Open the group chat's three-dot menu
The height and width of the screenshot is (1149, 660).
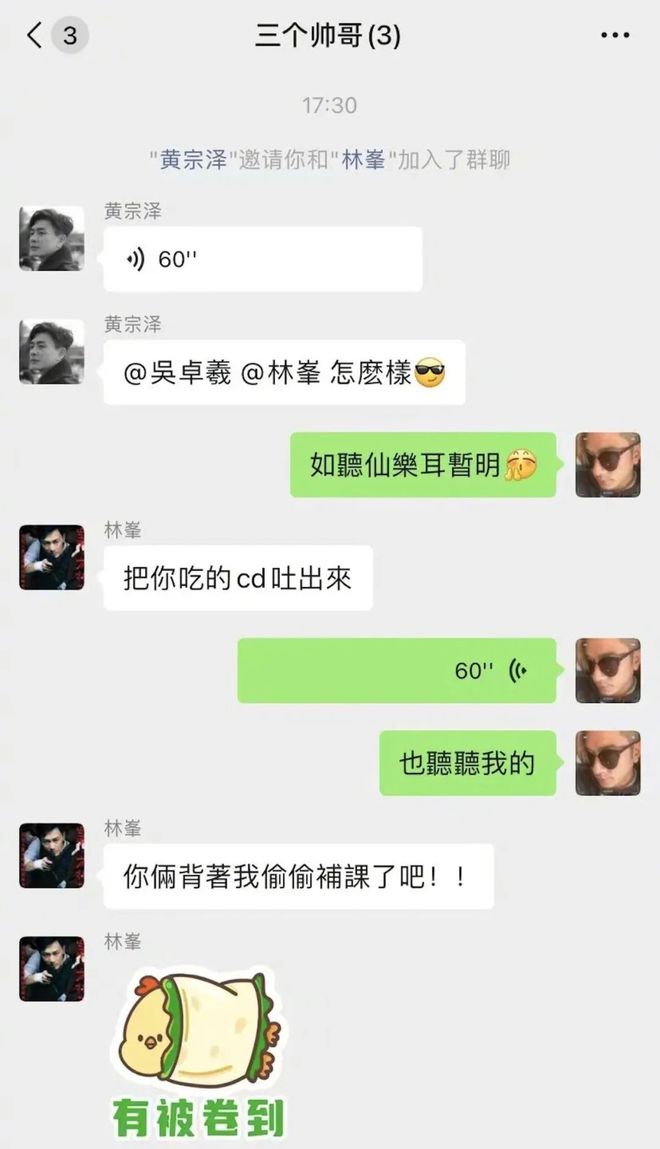[x=614, y=37]
